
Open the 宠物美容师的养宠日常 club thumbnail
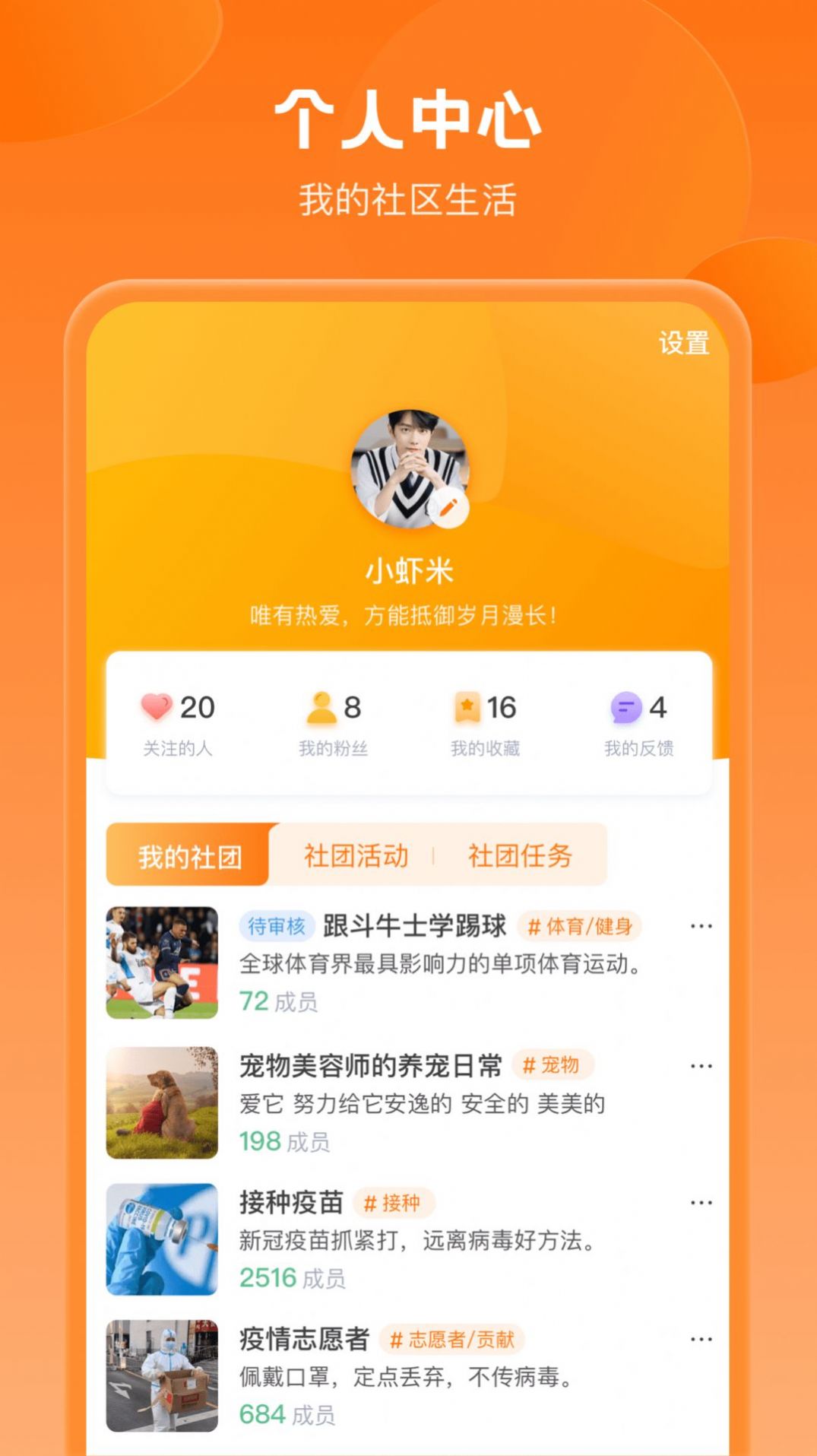161,1103
